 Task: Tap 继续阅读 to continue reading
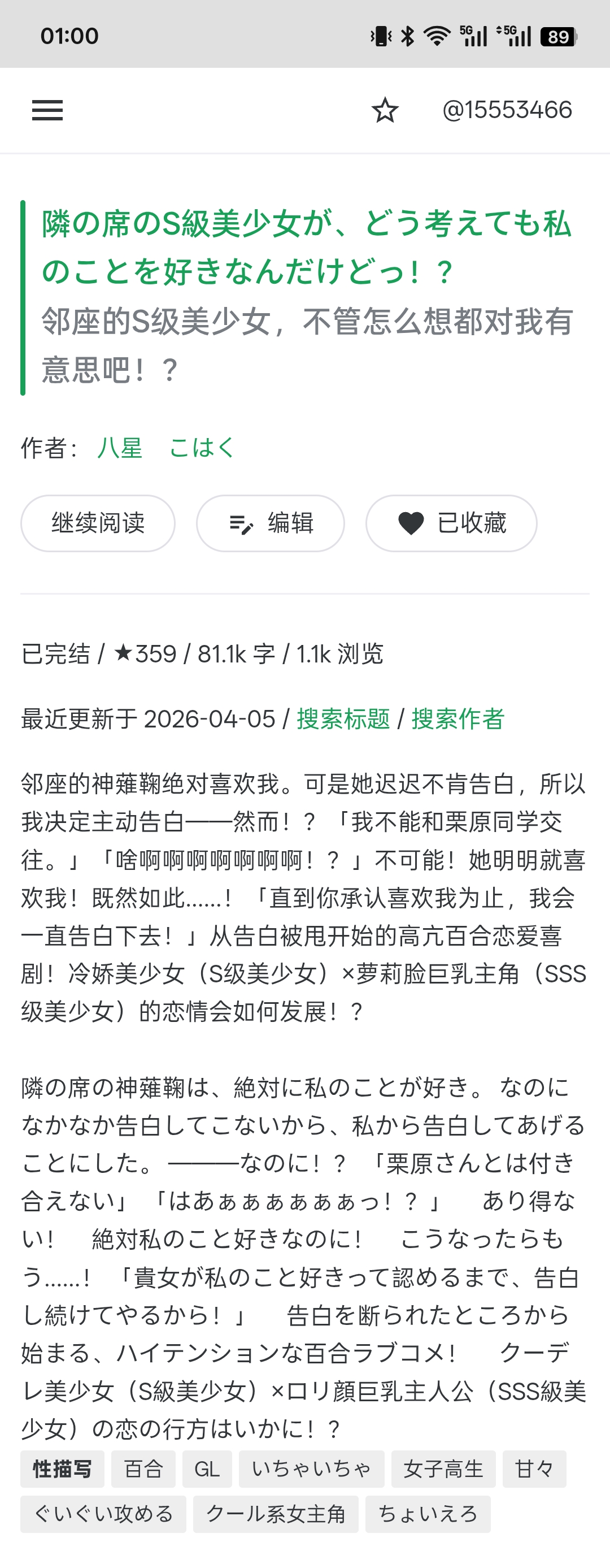[x=98, y=523]
